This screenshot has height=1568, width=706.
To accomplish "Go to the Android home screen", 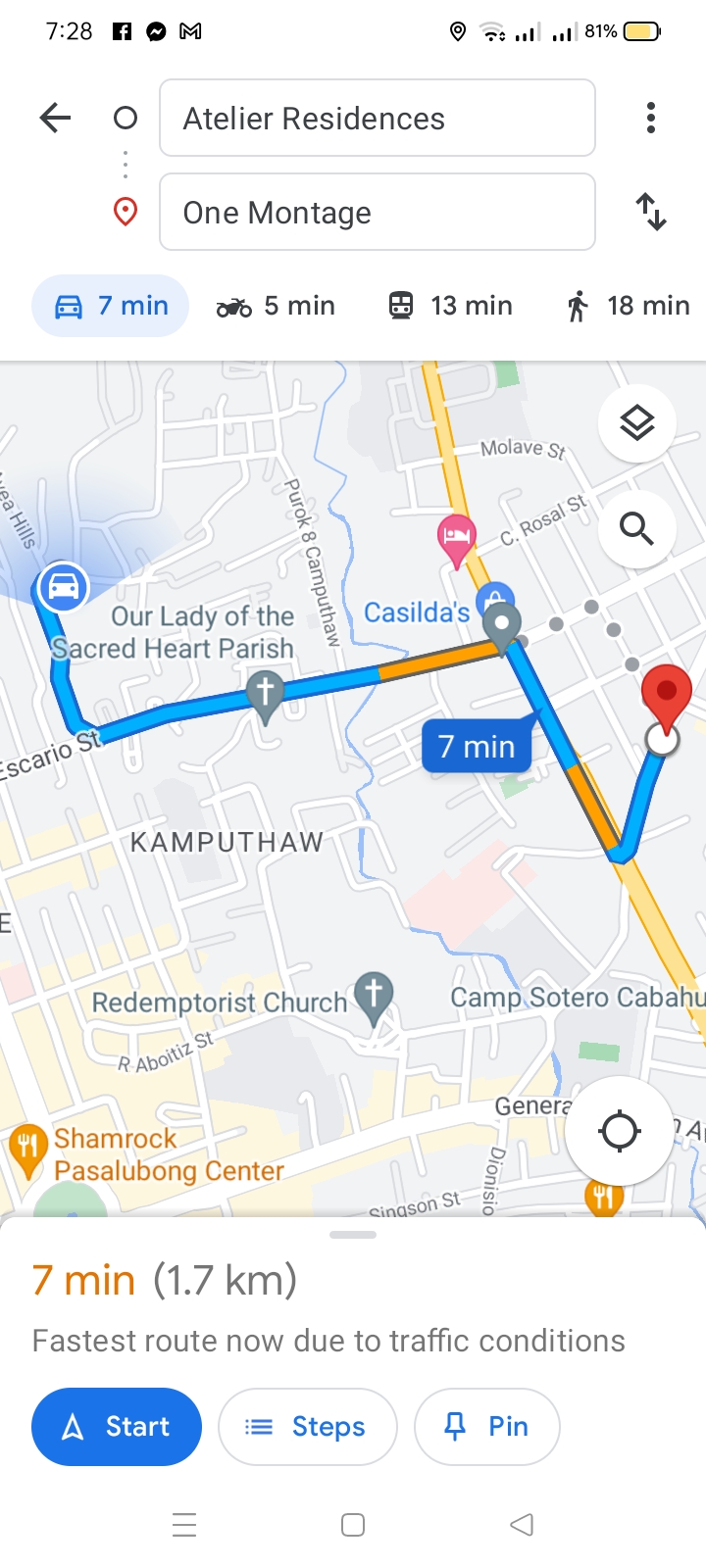I will (x=353, y=1525).
